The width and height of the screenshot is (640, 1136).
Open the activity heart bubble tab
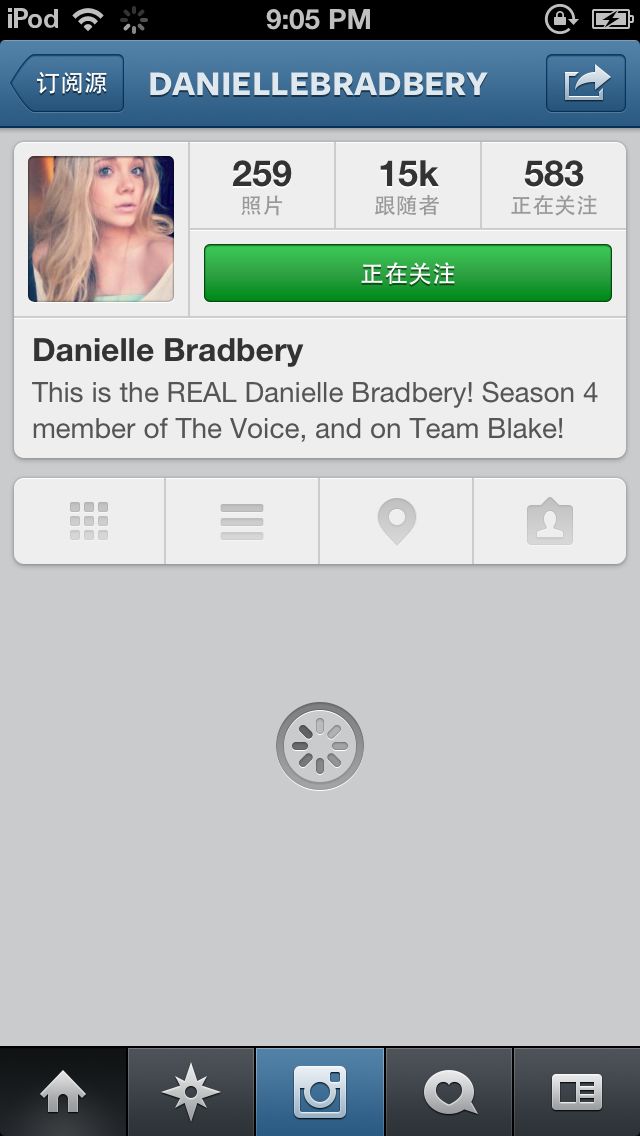tap(449, 1092)
